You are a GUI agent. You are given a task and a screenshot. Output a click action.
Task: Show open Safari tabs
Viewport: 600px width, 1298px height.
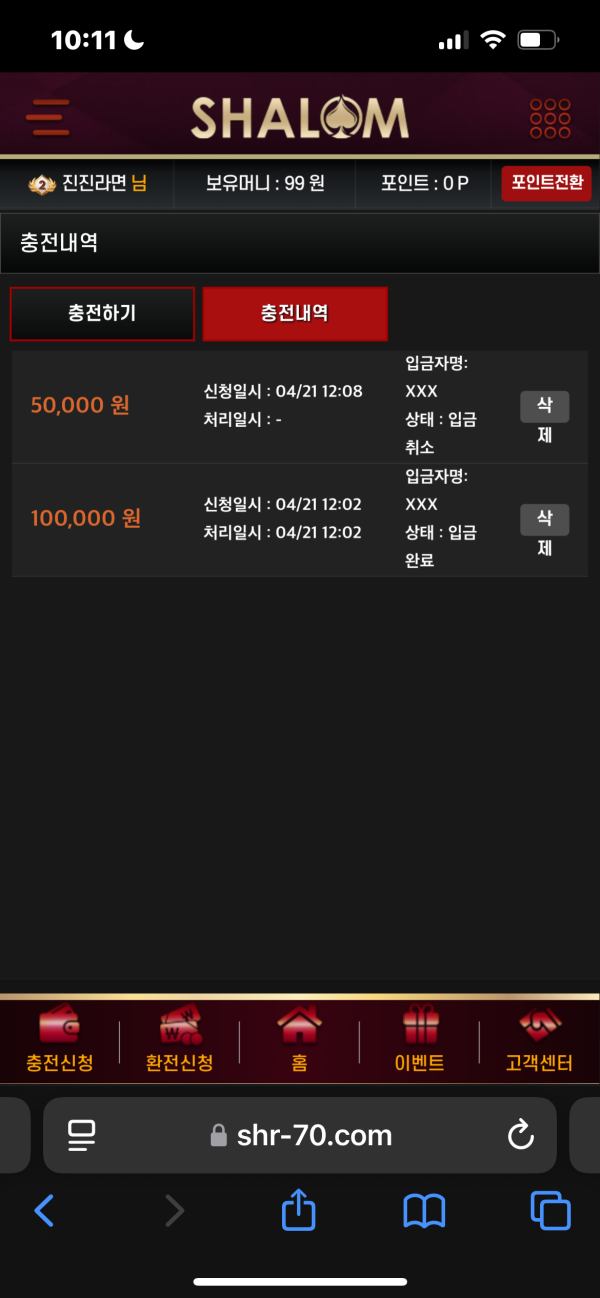pos(550,1212)
